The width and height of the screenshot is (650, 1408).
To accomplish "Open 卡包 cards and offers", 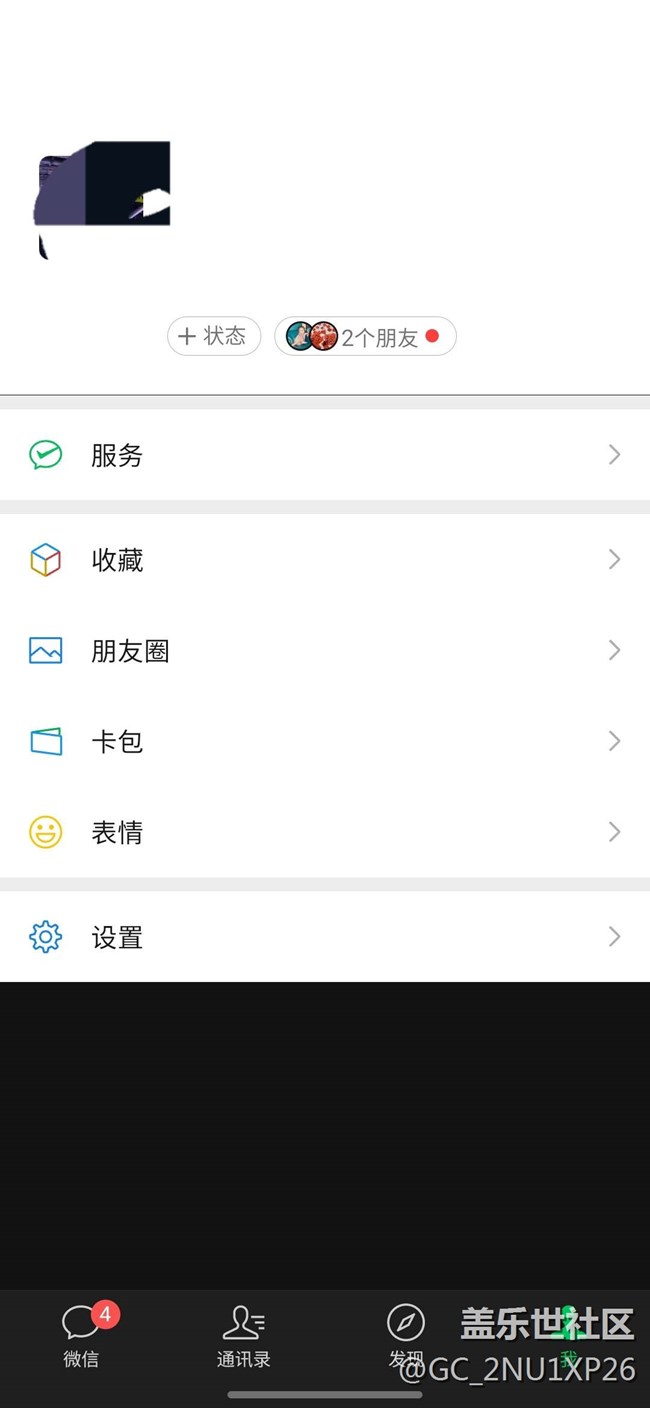I will [325, 741].
